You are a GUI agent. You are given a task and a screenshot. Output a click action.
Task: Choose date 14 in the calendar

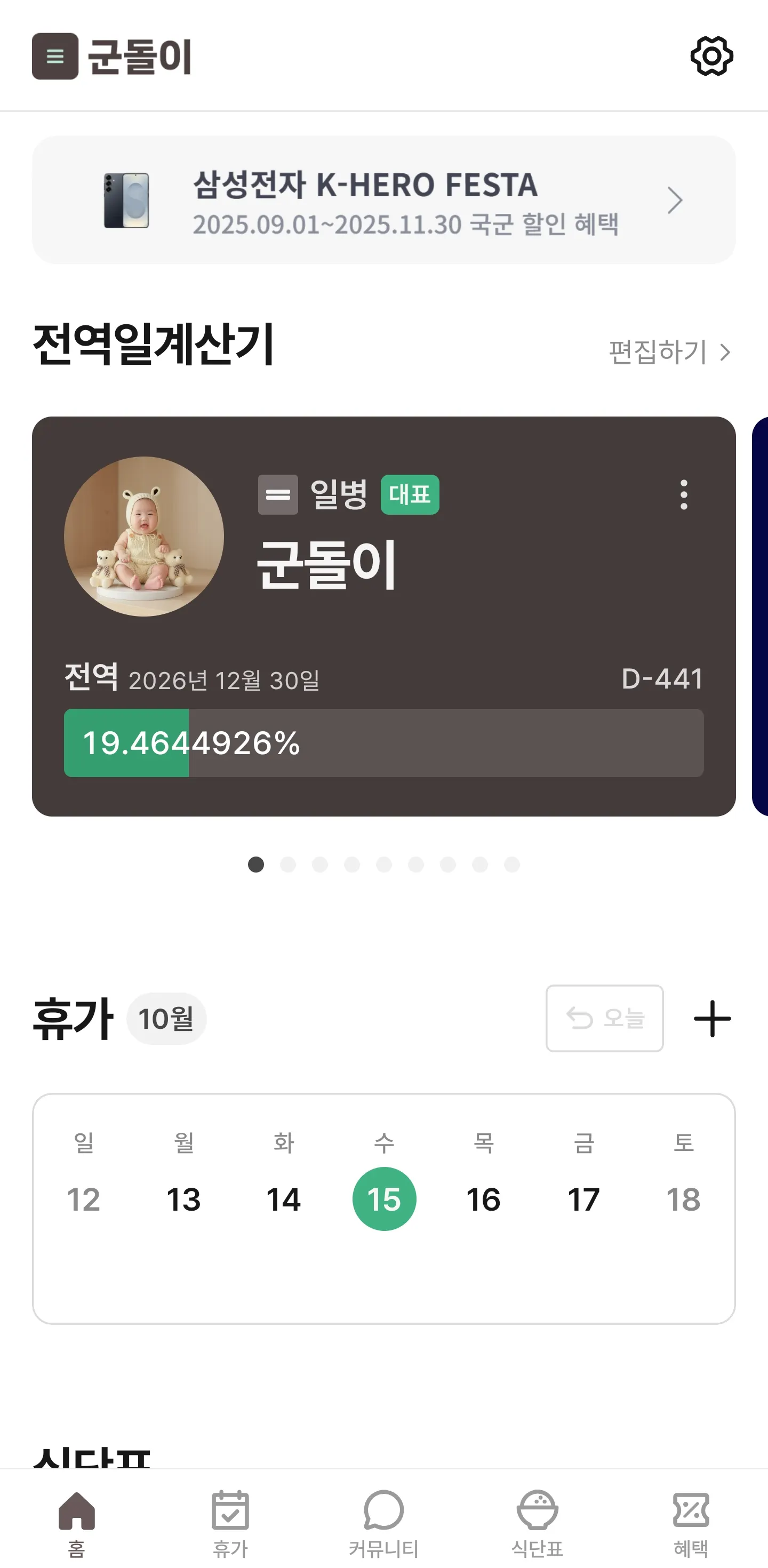point(284,1199)
